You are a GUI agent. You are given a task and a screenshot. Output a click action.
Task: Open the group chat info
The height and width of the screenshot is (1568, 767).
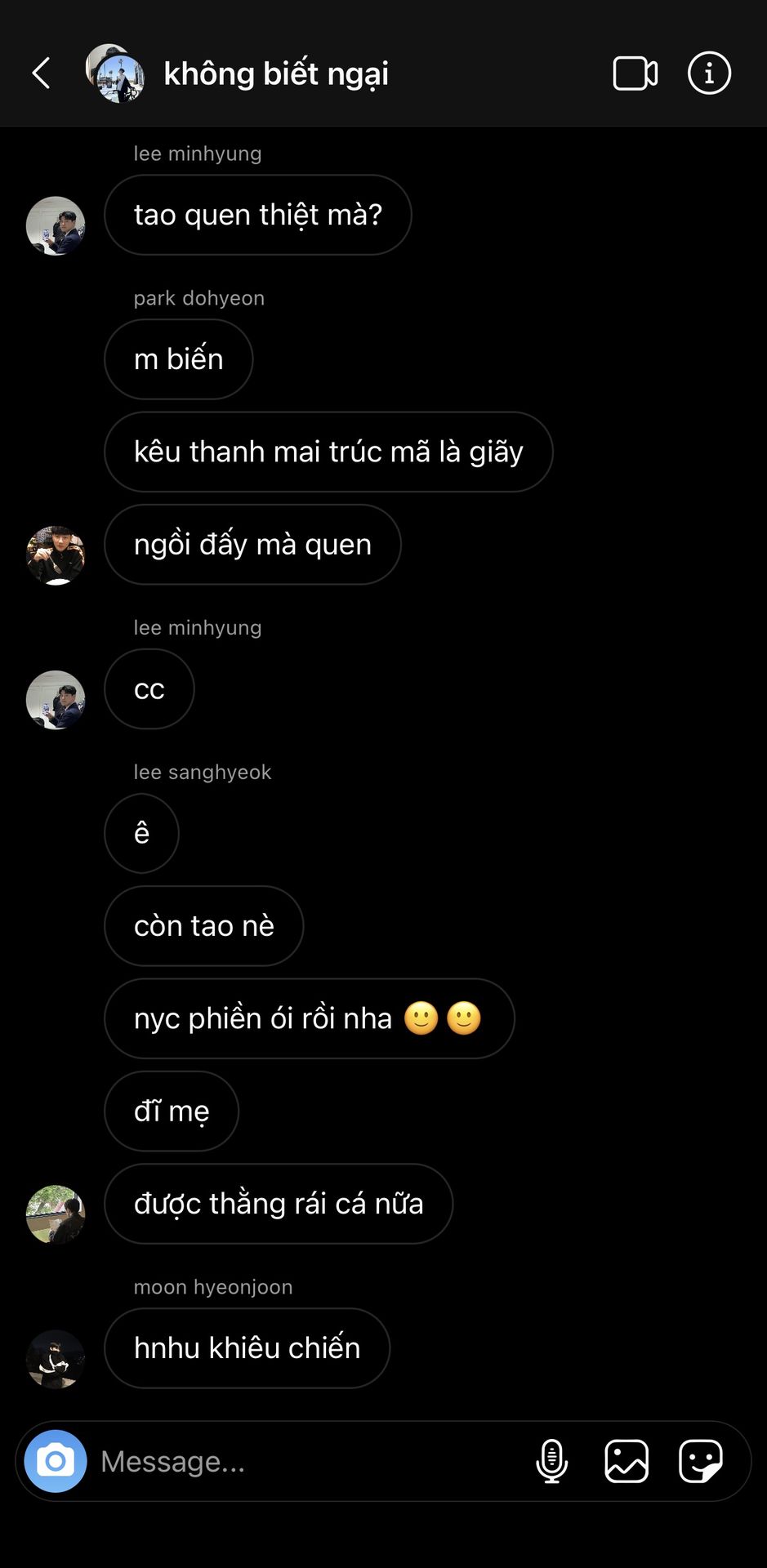click(708, 73)
